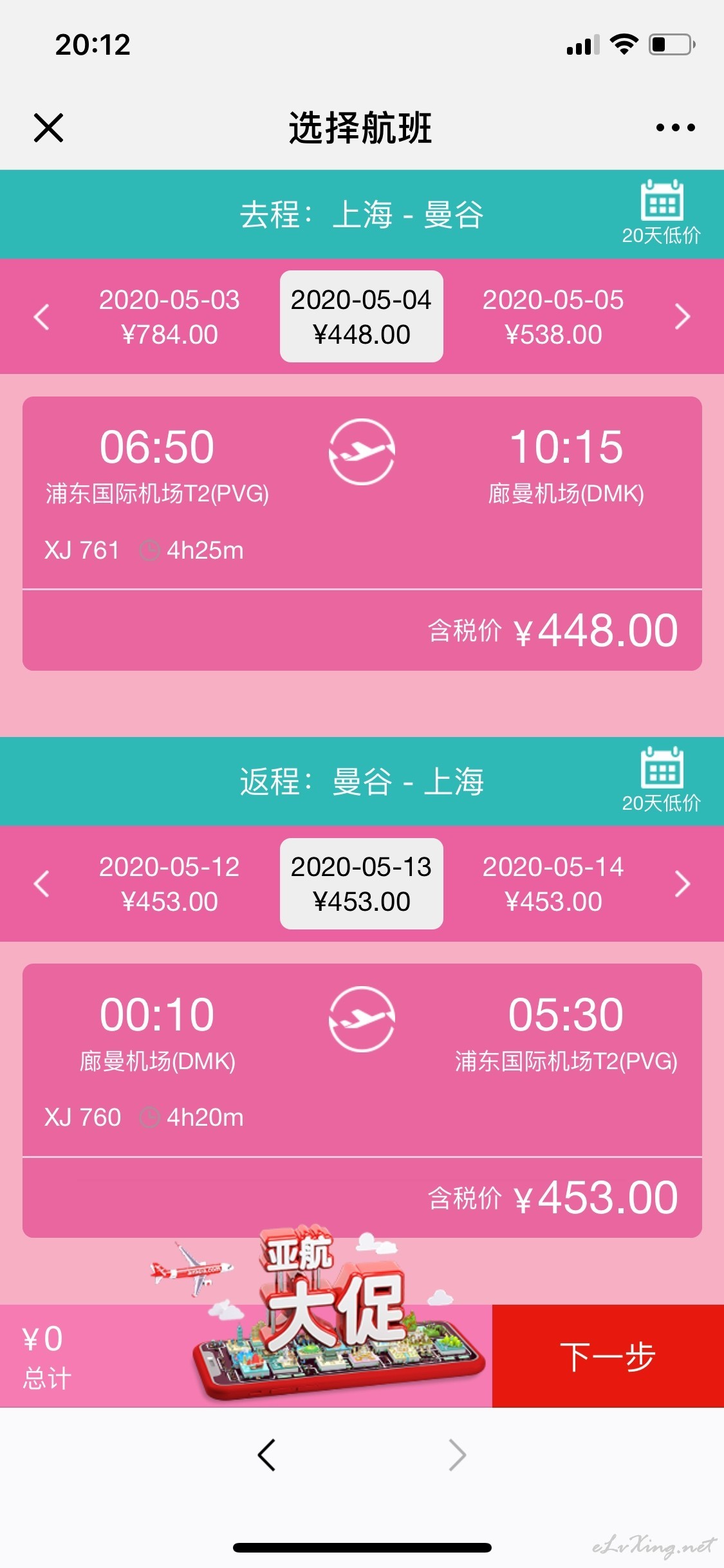
Task: Select return date 2020-05-12
Action: pyautogui.click(x=169, y=884)
